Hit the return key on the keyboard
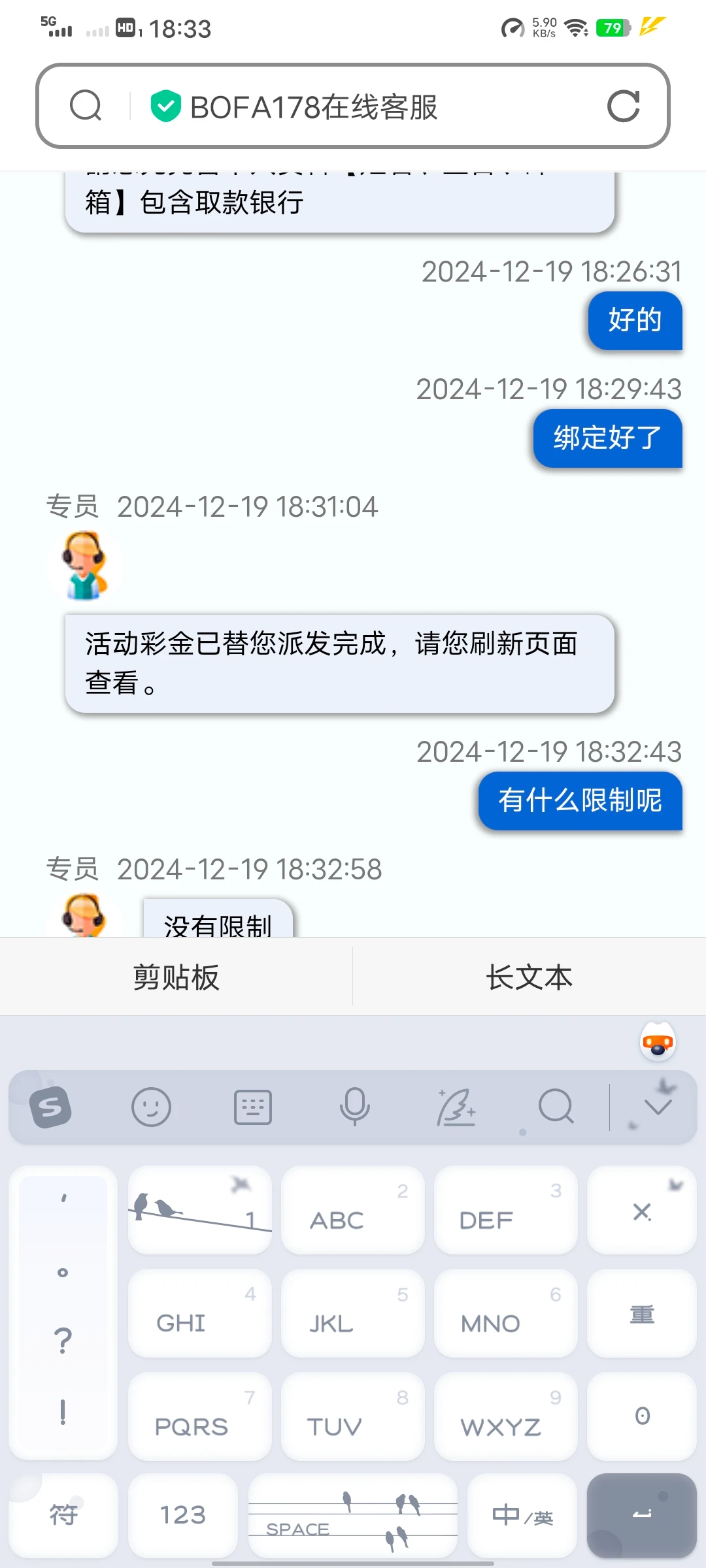The image size is (706, 1568). click(641, 1514)
